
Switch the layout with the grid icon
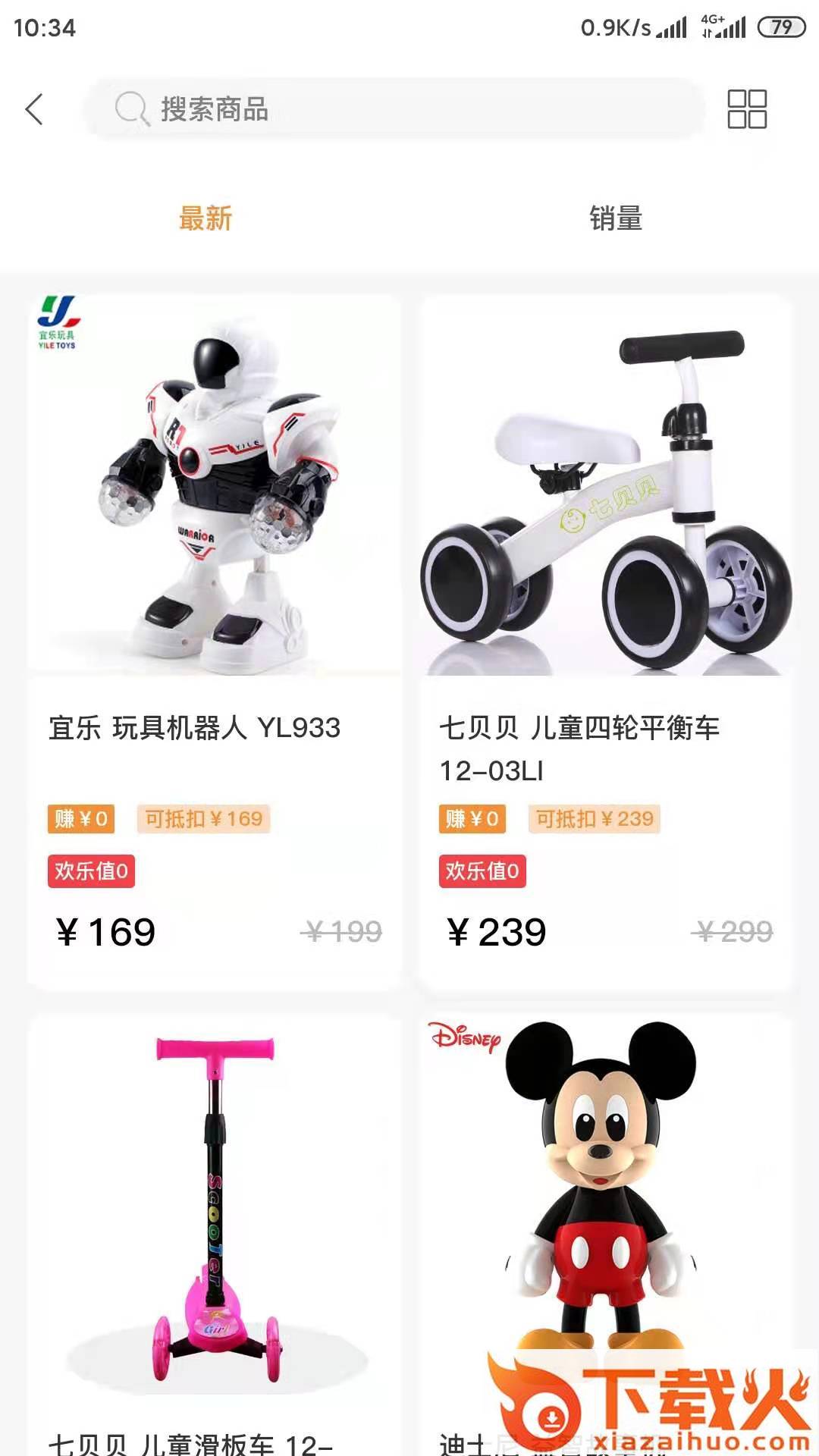(x=747, y=109)
